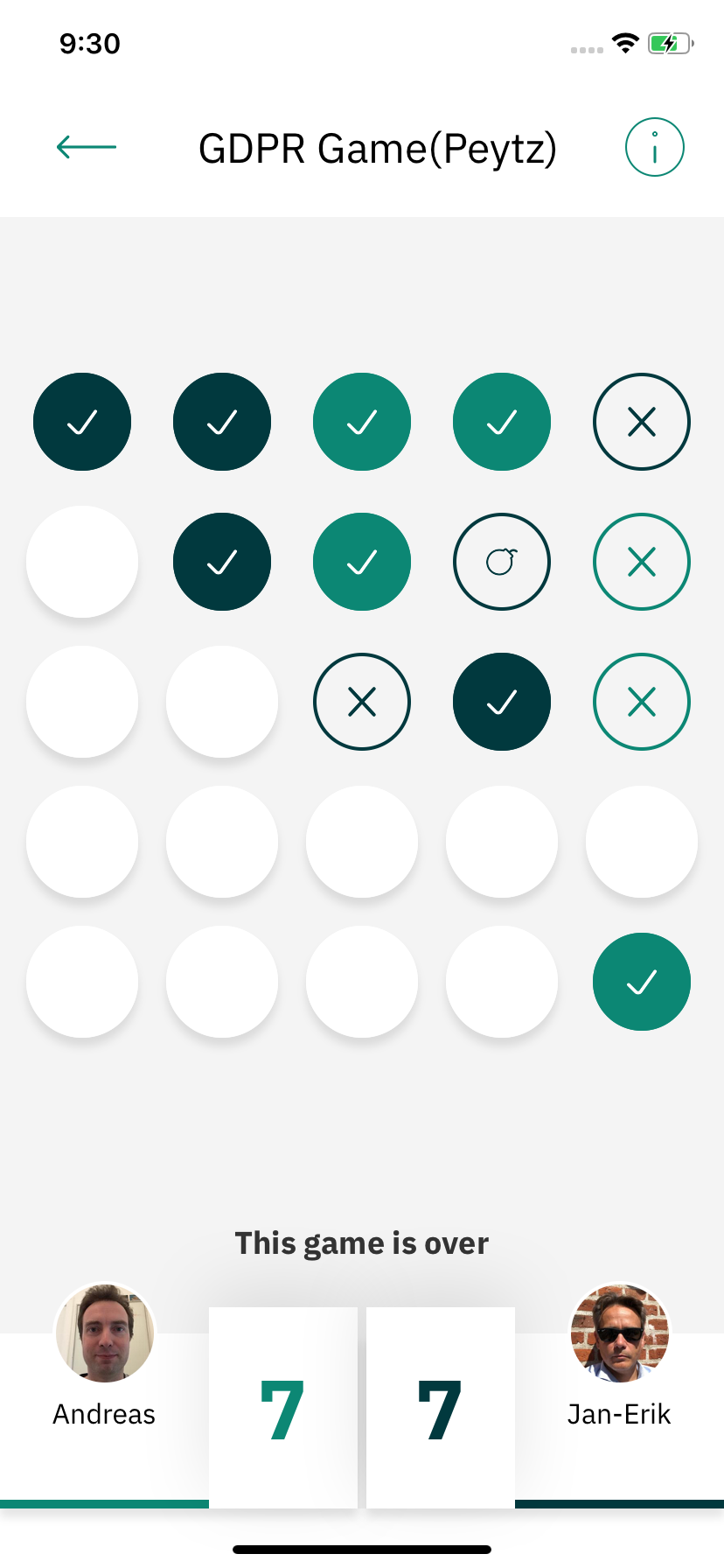Go back using the arrow

[84, 147]
